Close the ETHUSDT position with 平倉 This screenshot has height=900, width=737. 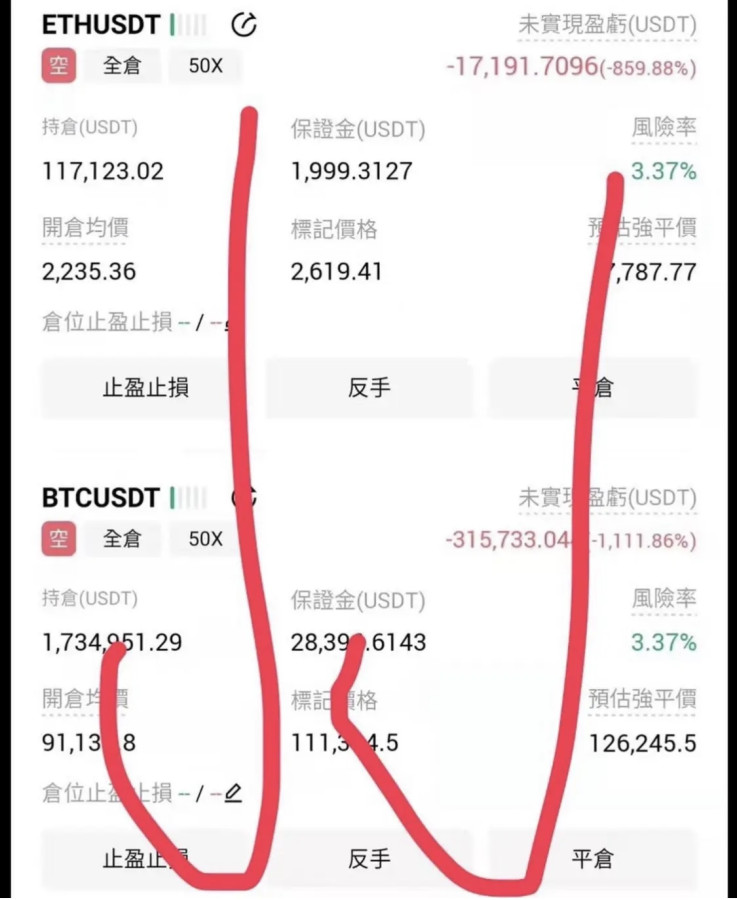click(592, 388)
